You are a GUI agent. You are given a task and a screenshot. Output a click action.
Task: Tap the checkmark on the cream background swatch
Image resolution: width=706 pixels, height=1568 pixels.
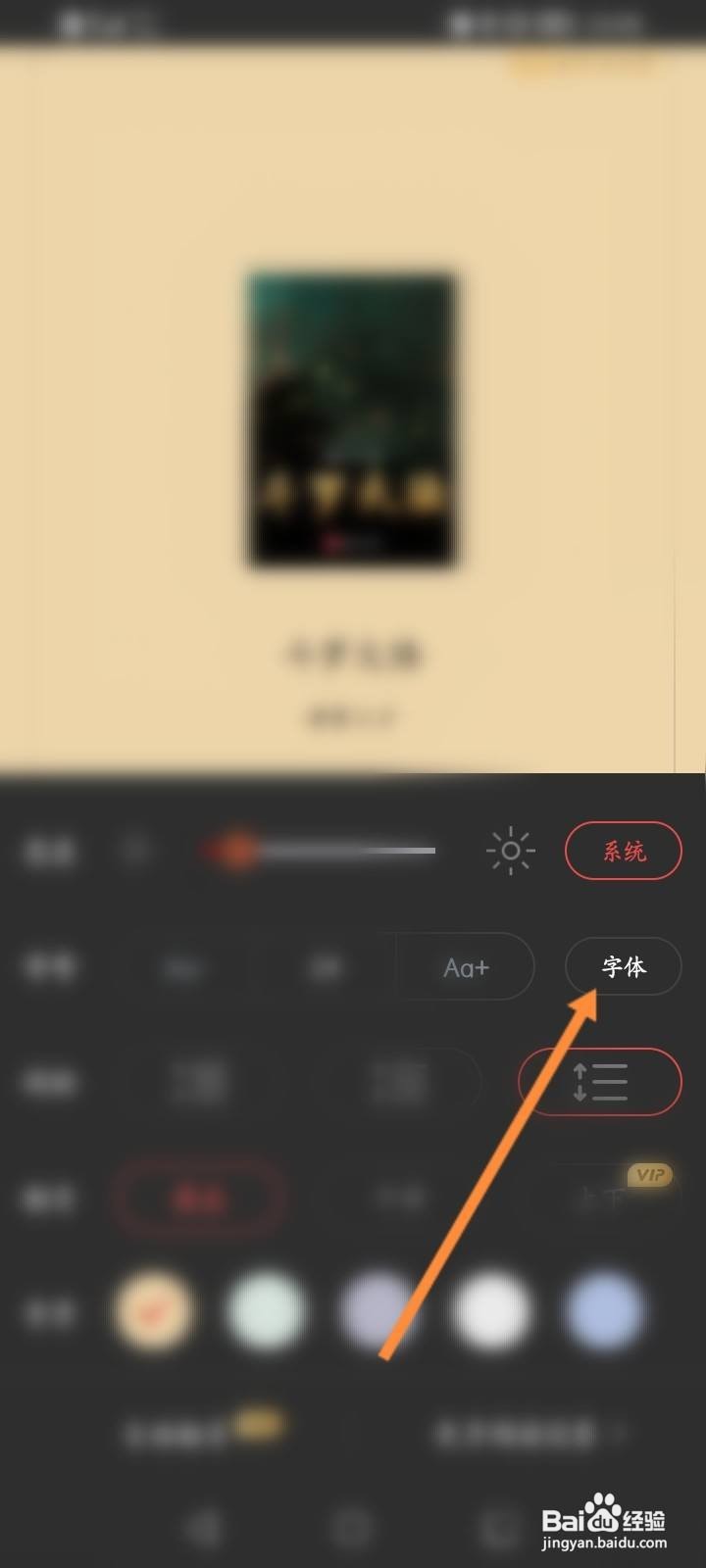click(154, 1310)
